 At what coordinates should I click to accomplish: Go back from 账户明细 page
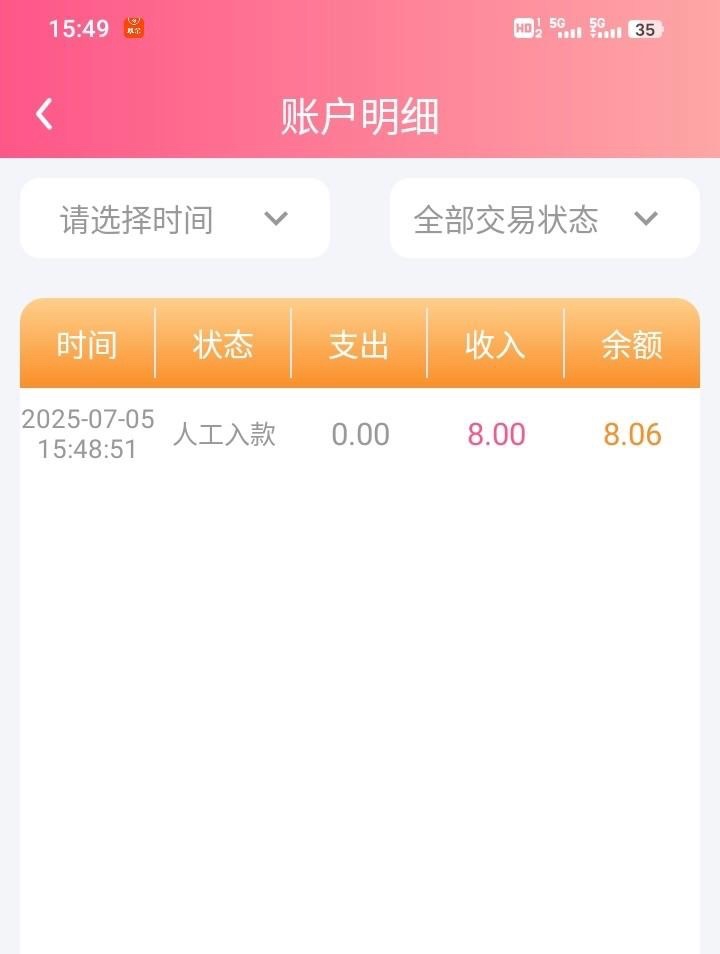pos(44,115)
